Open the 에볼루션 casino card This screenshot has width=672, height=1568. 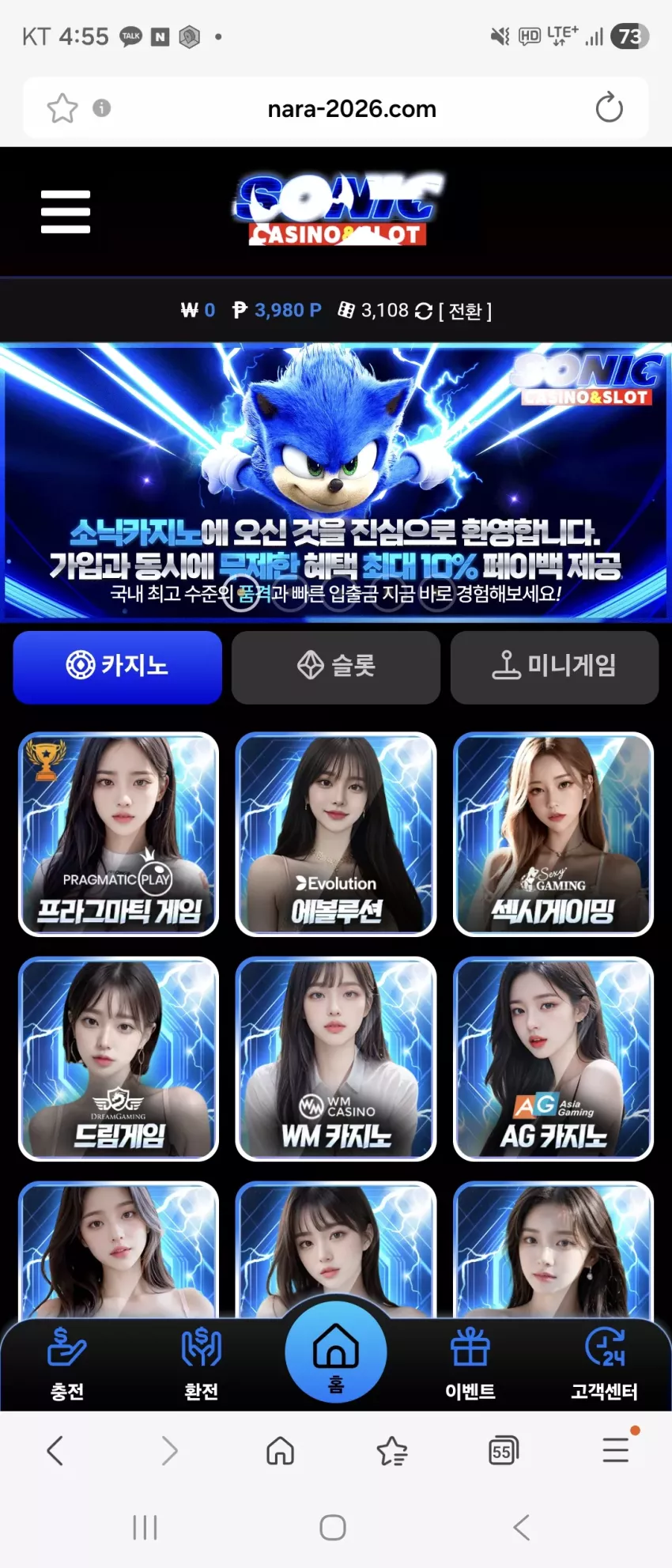coord(336,834)
